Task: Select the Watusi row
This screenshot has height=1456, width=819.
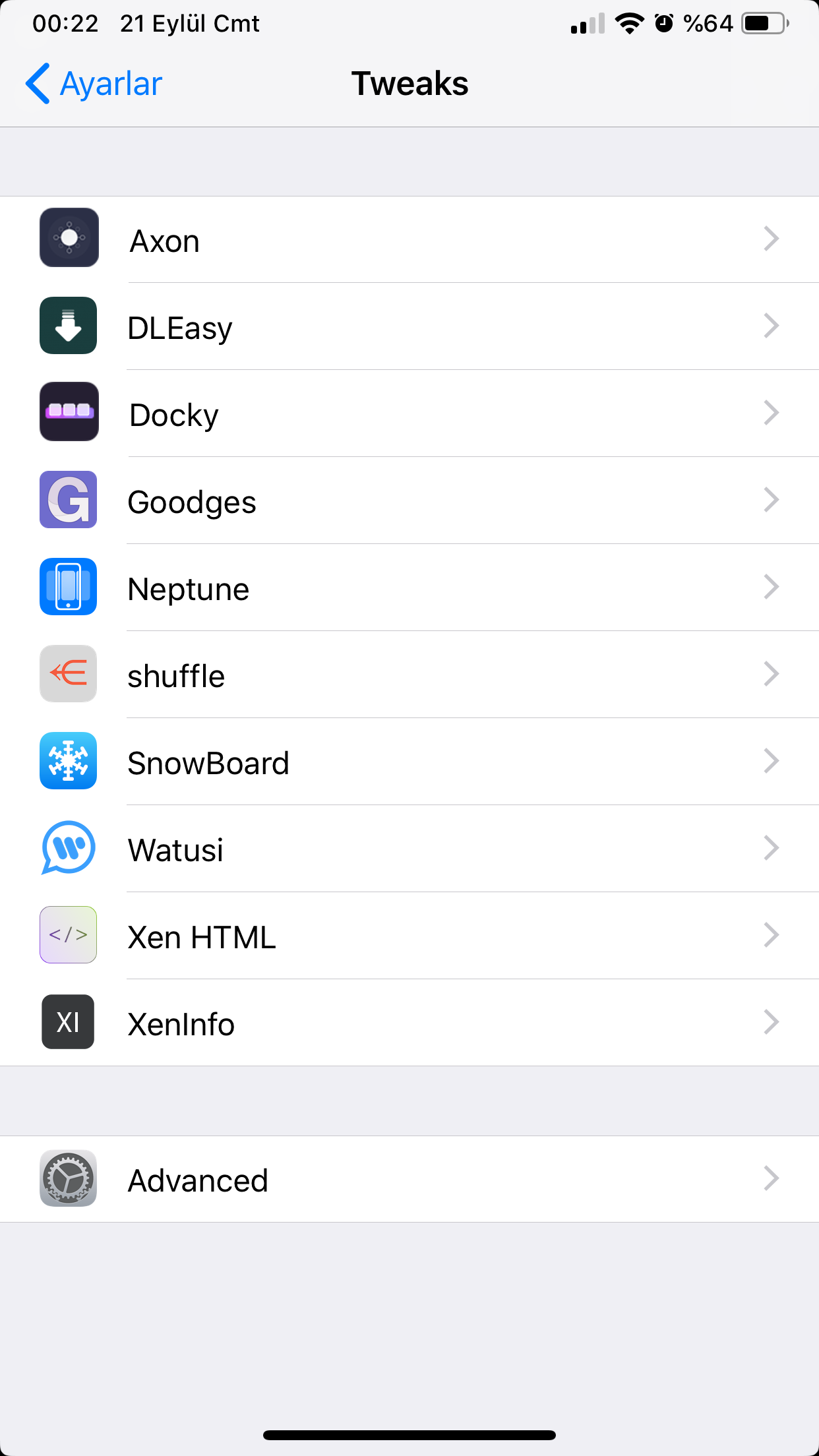Action: tap(409, 849)
